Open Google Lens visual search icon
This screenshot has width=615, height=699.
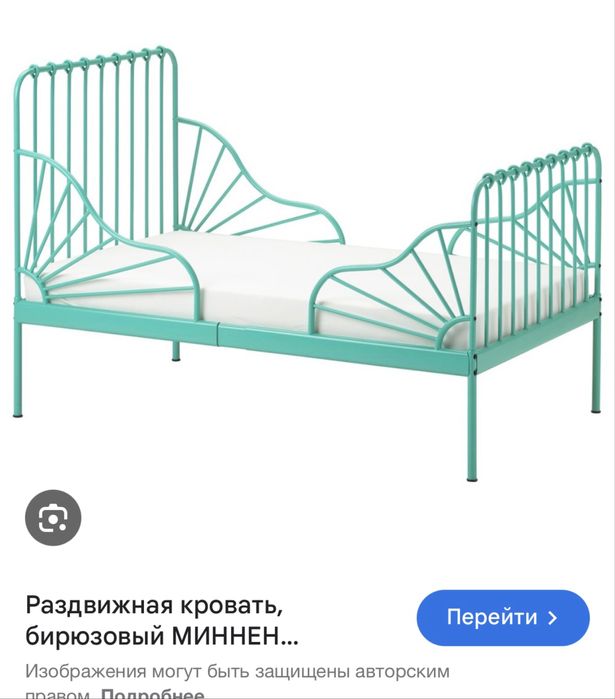point(53,517)
